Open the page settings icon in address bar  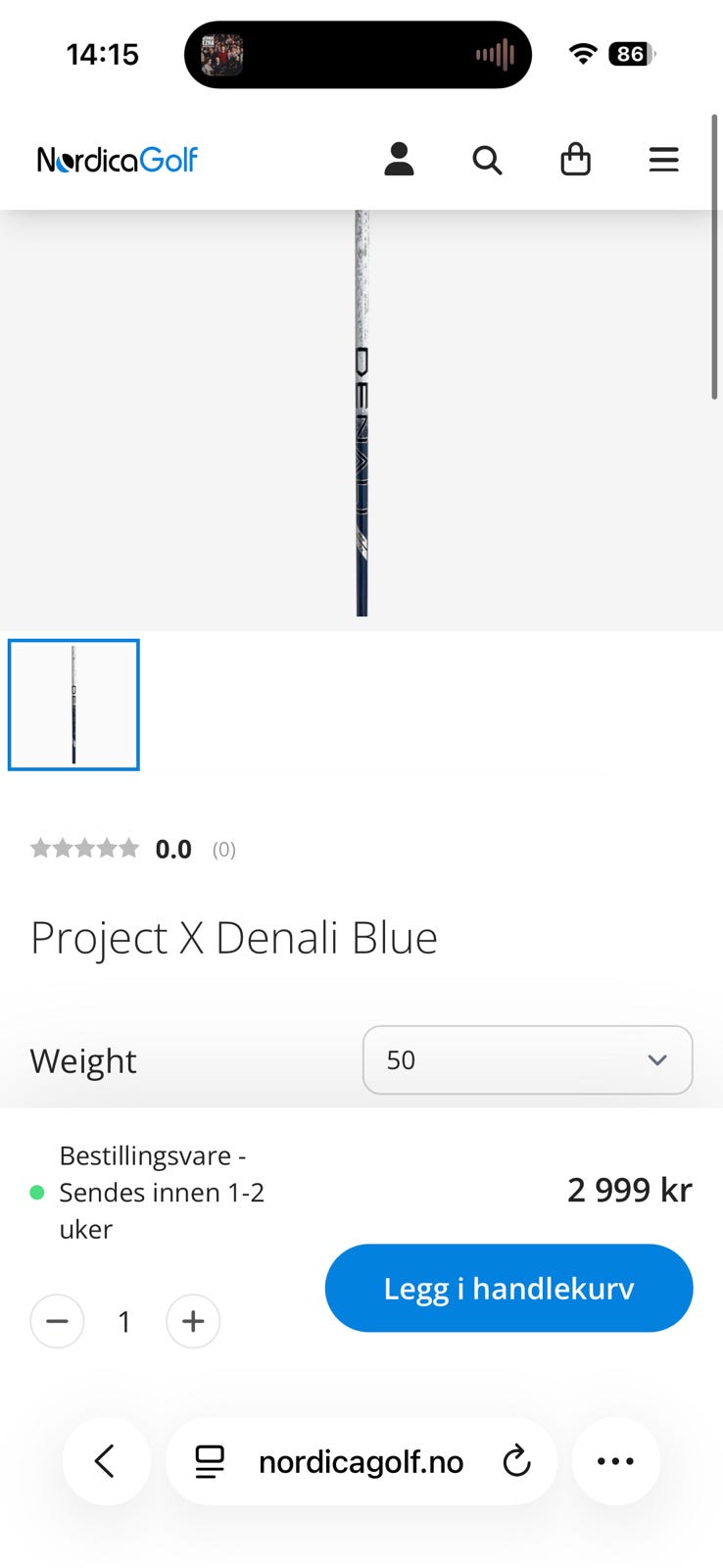point(210,1461)
